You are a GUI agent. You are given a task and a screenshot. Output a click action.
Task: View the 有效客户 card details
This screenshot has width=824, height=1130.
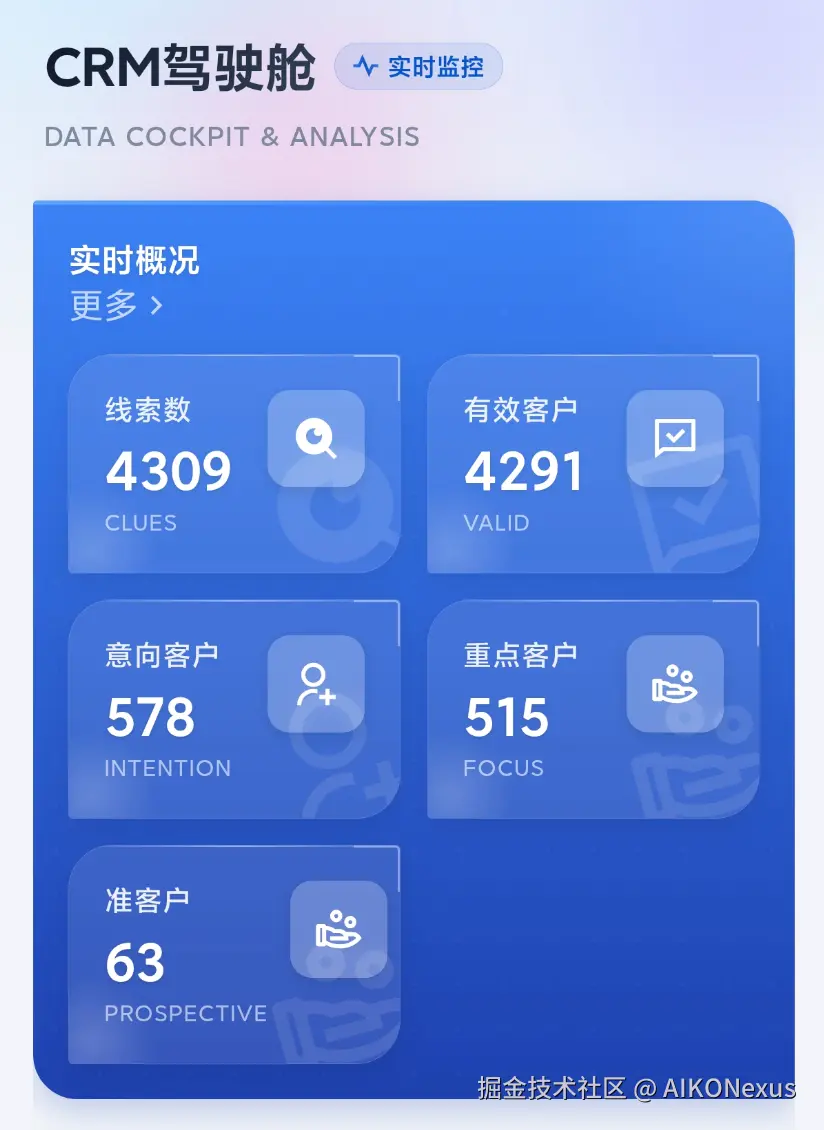point(592,464)
